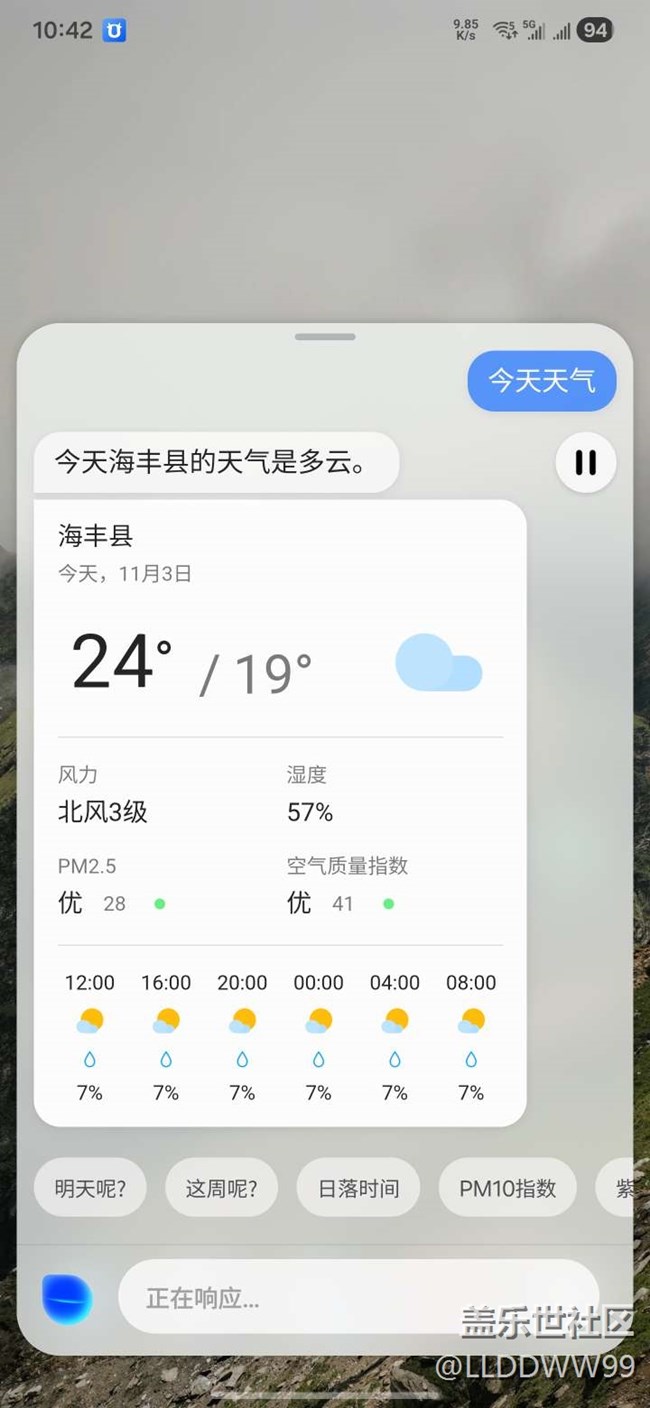Screen dimensions: 650x1408
Task: Tap the blue Bixby voice icon
Action: [68, 1299]
